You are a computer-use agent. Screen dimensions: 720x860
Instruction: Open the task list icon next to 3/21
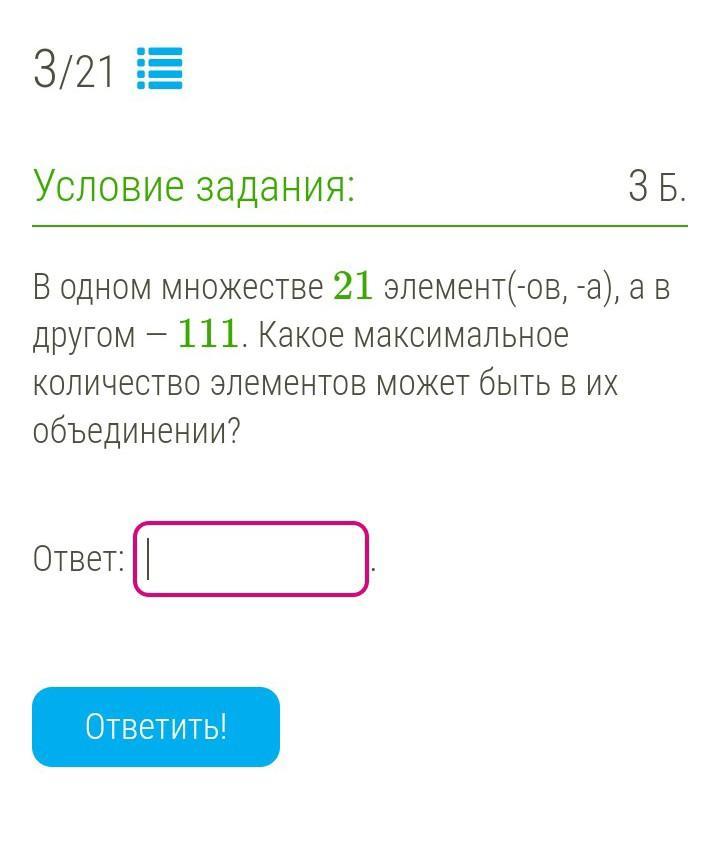[x=159, y=70]
